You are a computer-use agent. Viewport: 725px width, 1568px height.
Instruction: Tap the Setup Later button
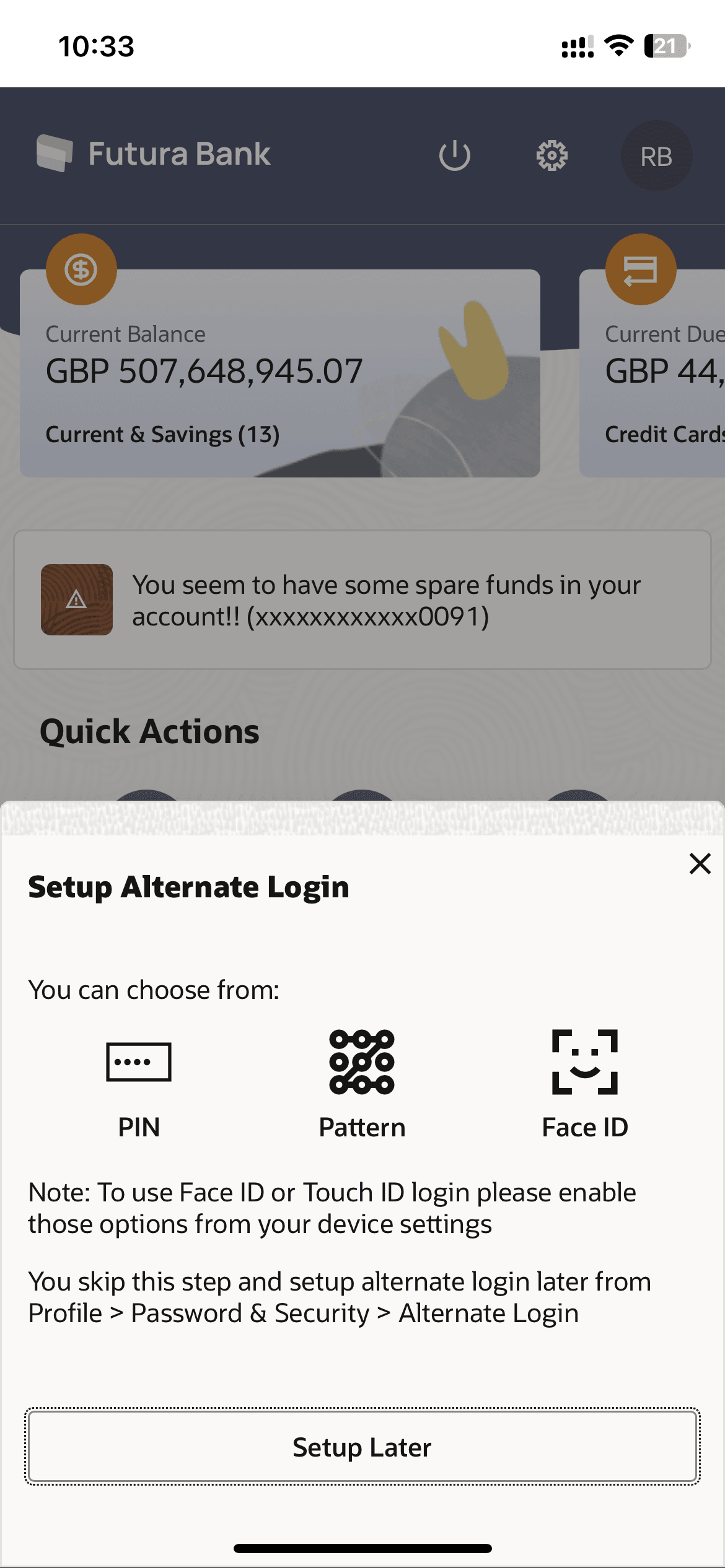[362, 1447]
